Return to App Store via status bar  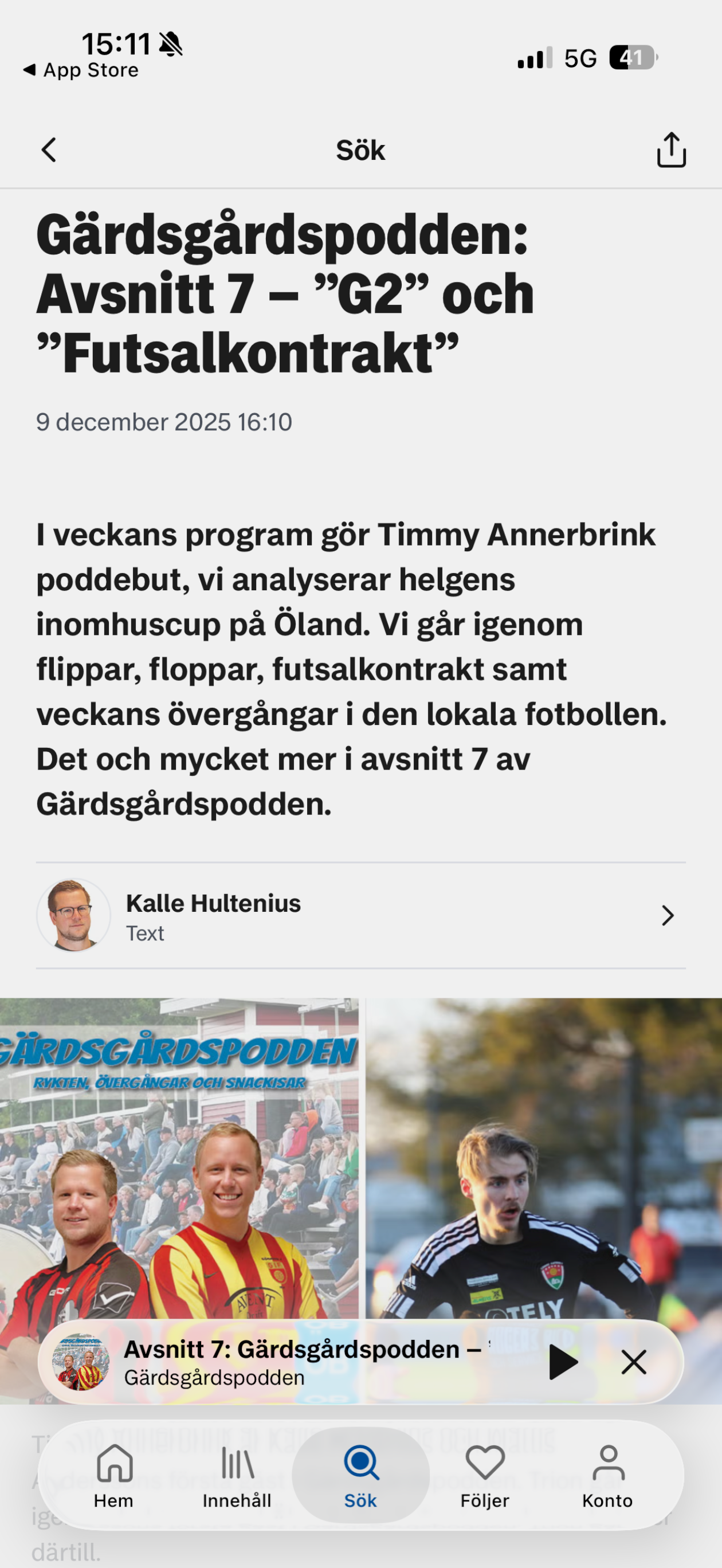81,70
